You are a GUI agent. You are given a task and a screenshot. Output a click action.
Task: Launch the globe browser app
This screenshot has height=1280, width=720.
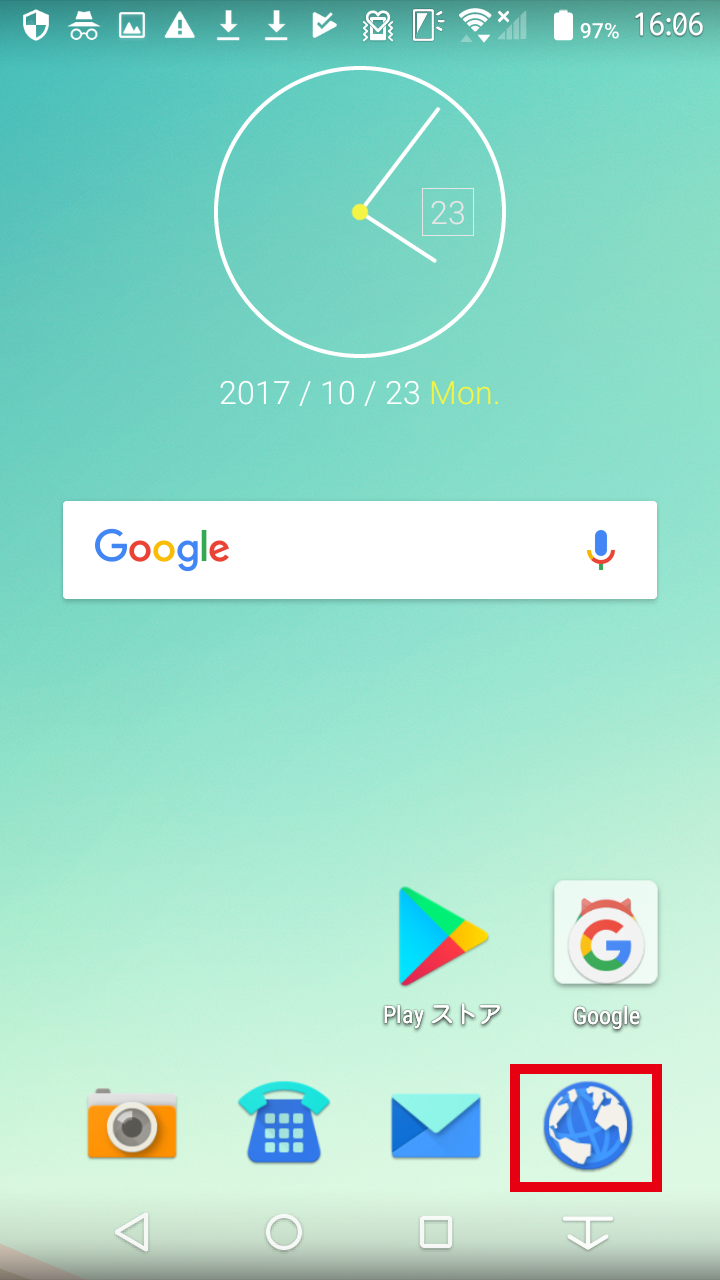pos(587,1127)
